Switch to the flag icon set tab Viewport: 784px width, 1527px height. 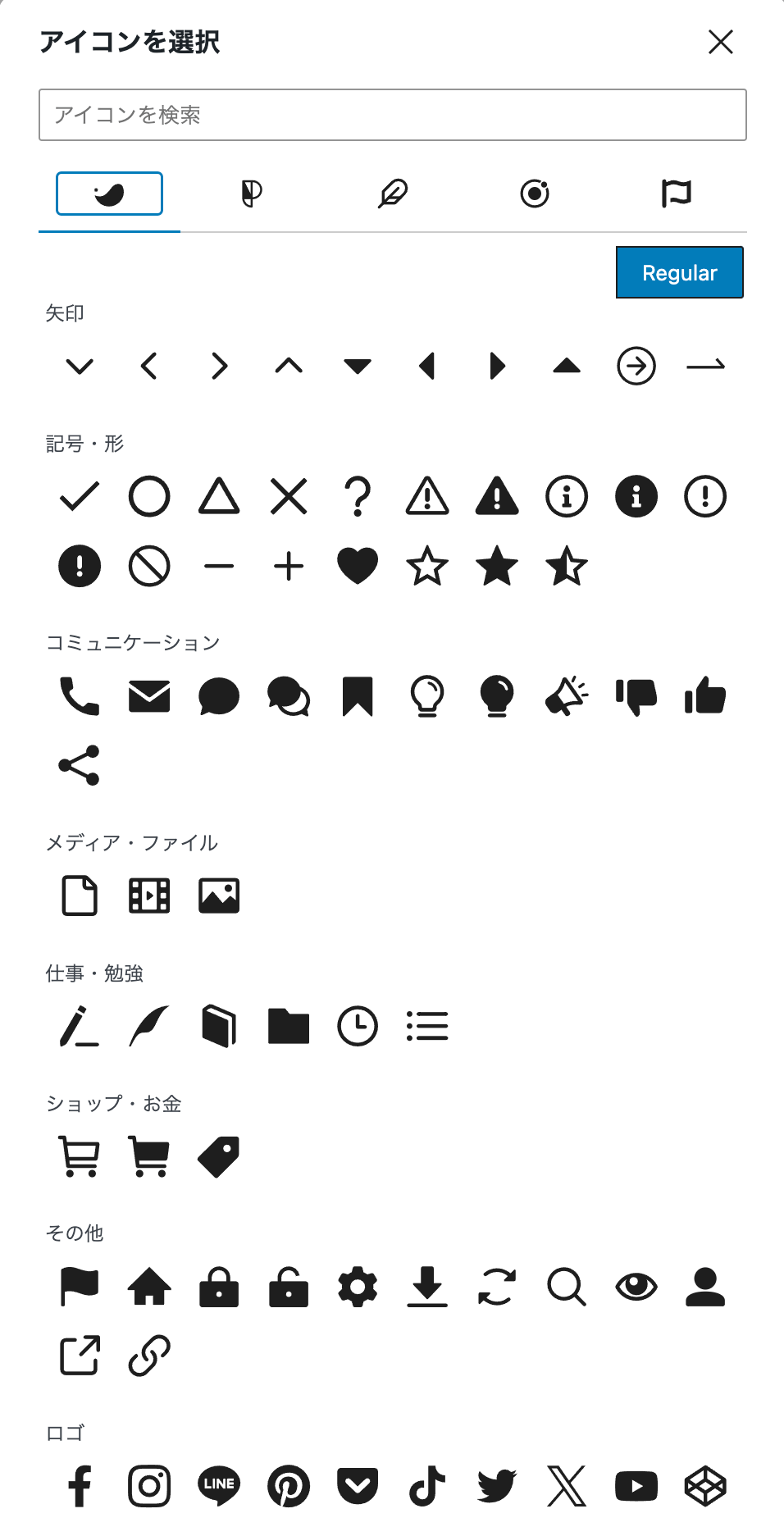[x=676, y=194]
